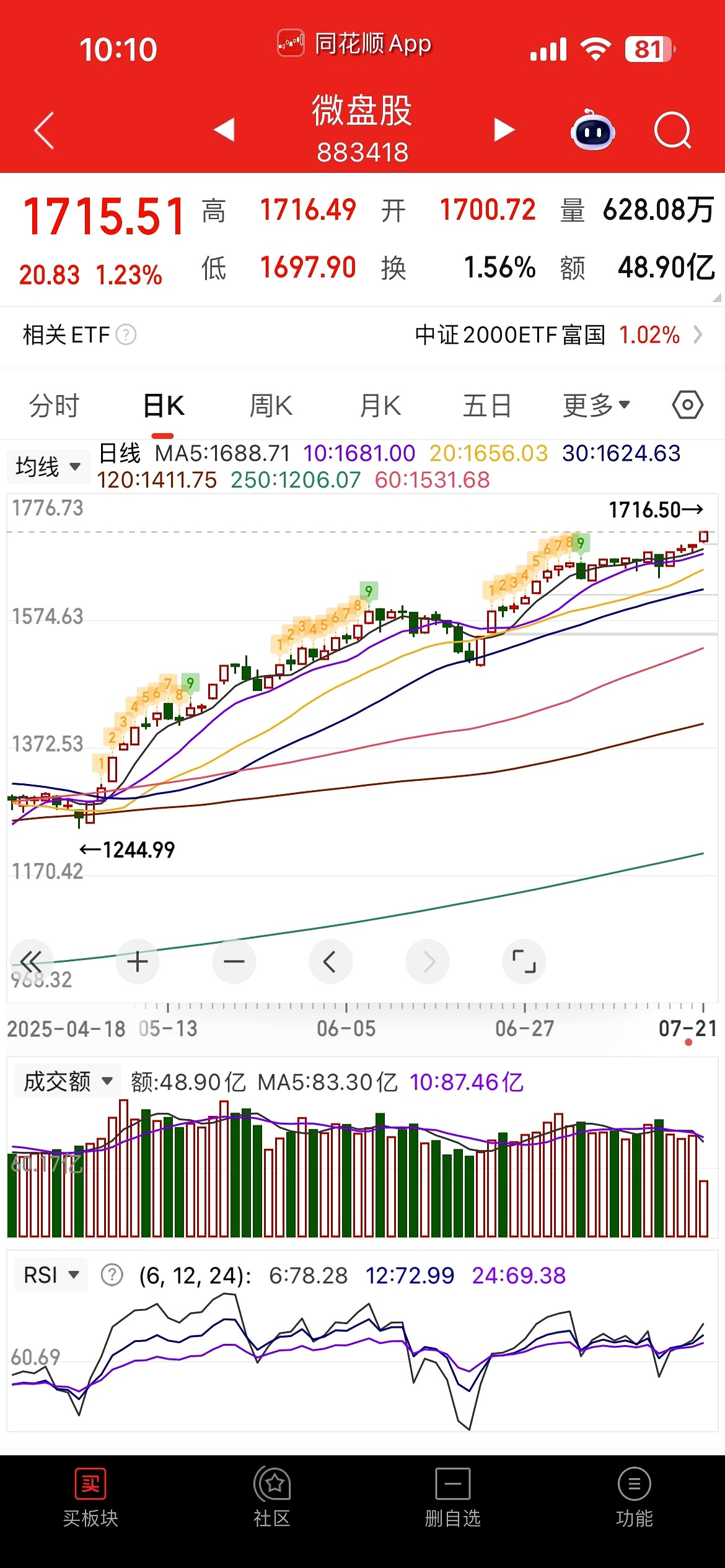Open fullscreen chart view icon
Screen dimensions: 725x1568
pyautogui.click(x=524, y=962)
